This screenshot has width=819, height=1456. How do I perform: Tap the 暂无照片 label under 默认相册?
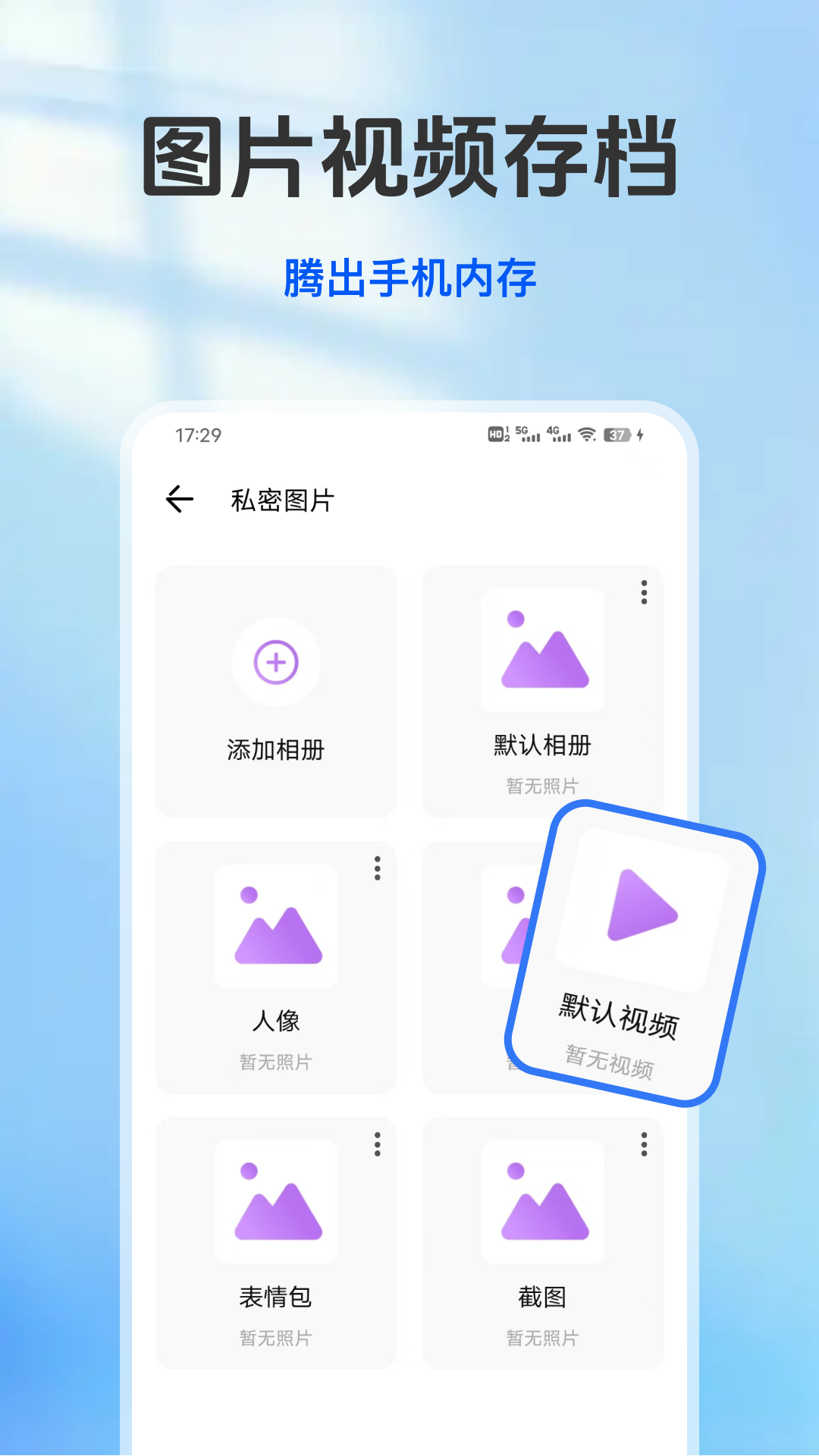click(x=543, y=786)
